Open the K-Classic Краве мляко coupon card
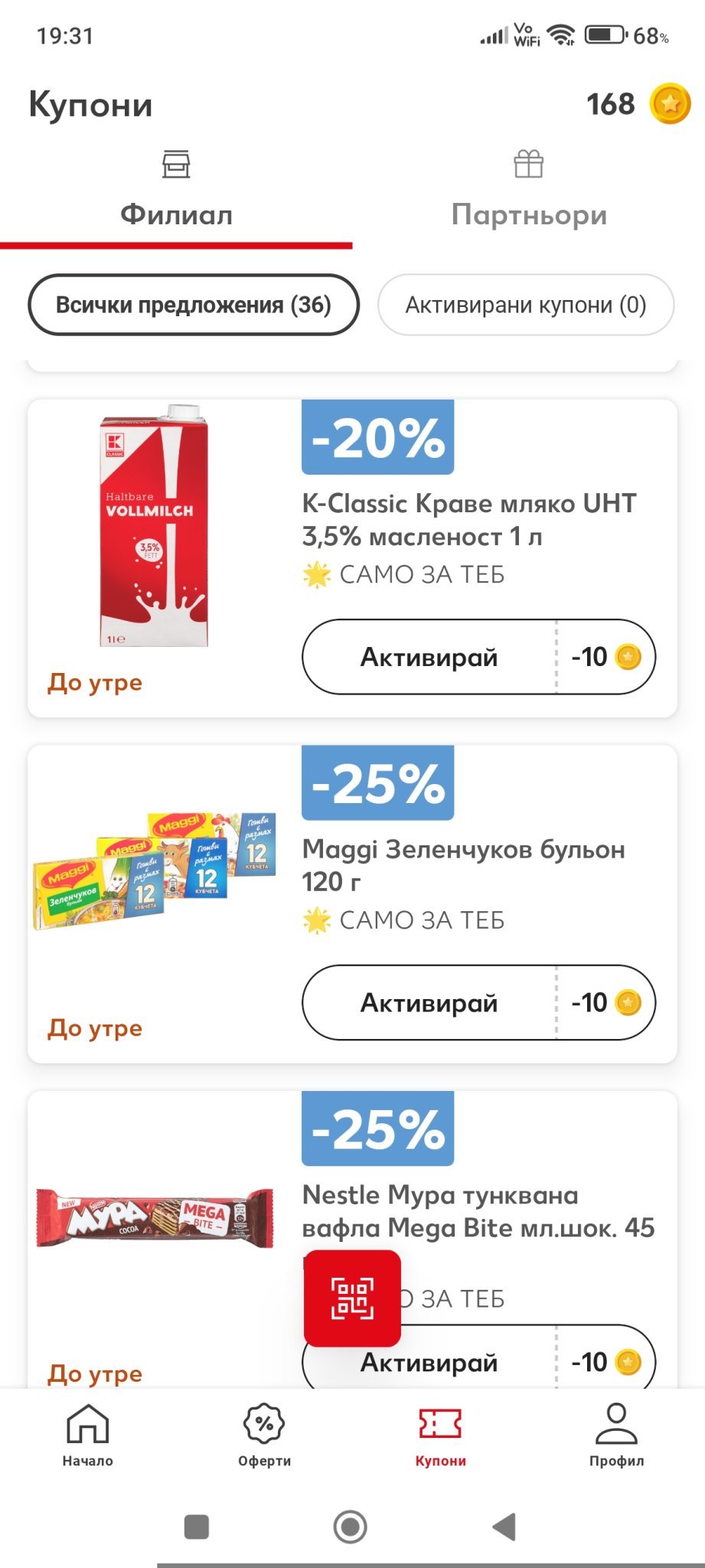 (x=468, y=520)
